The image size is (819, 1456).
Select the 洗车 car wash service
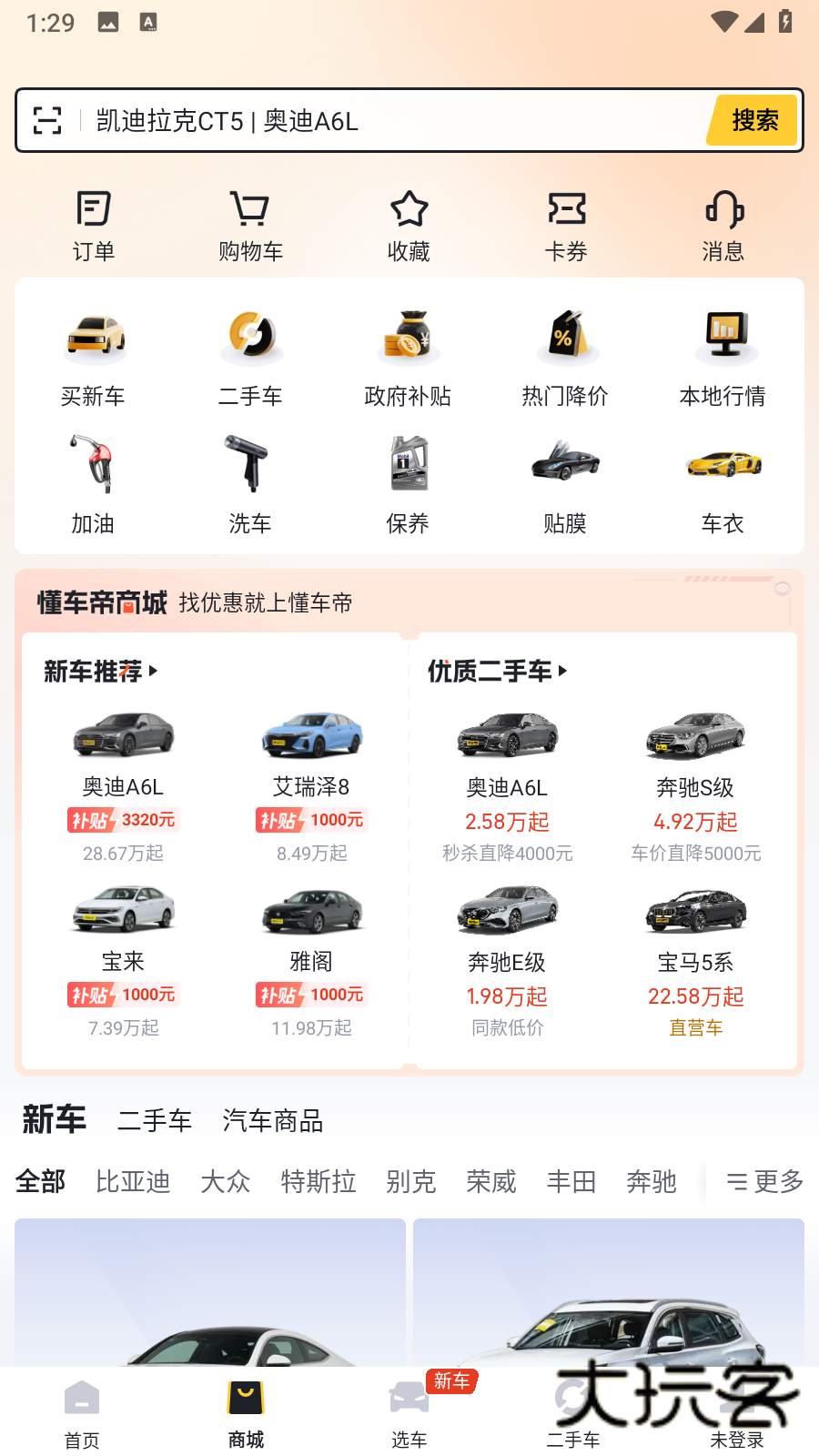tap(250, 484)
